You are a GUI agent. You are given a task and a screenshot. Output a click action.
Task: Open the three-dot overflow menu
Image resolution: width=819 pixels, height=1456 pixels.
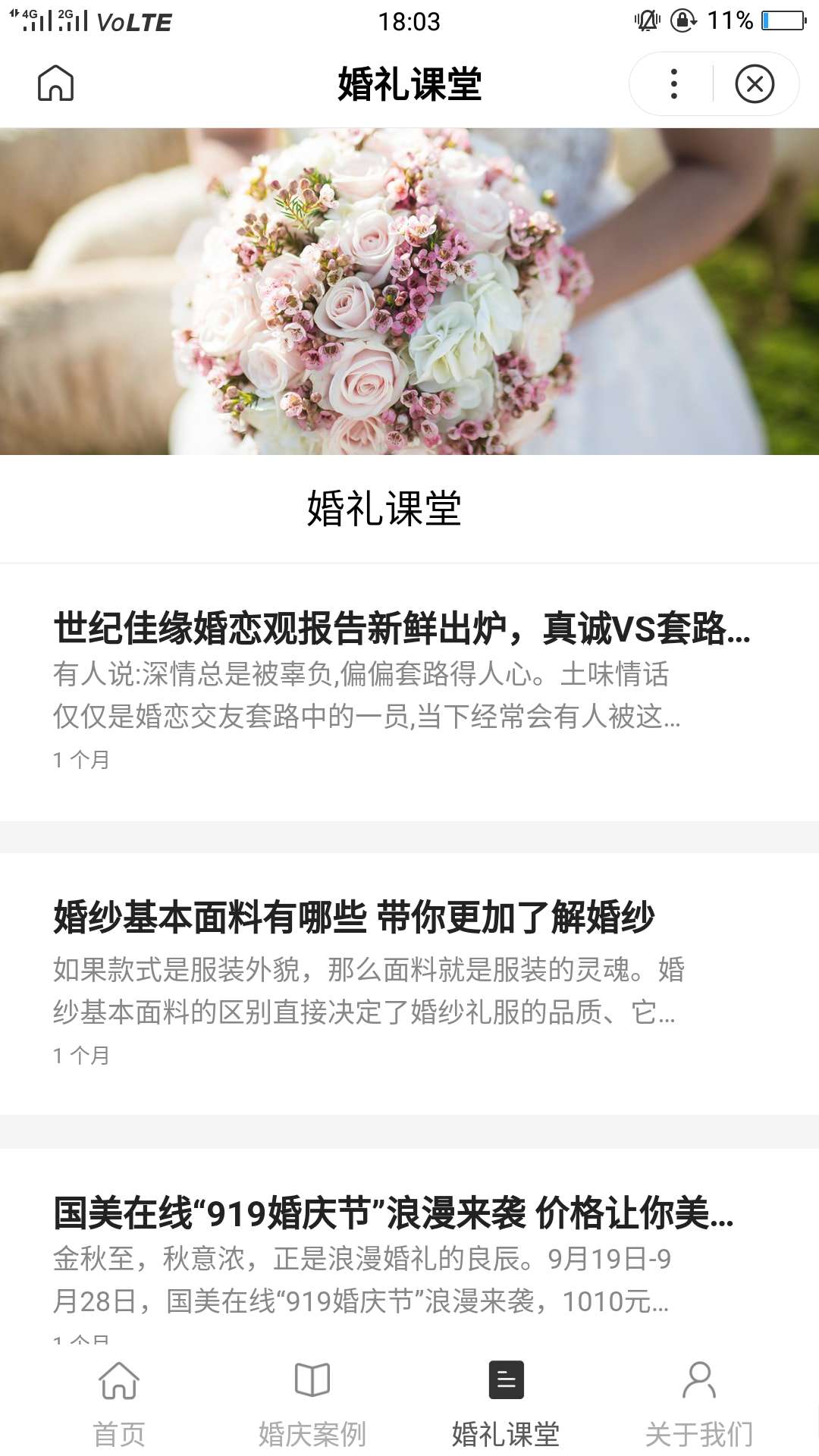pos(673,83)
